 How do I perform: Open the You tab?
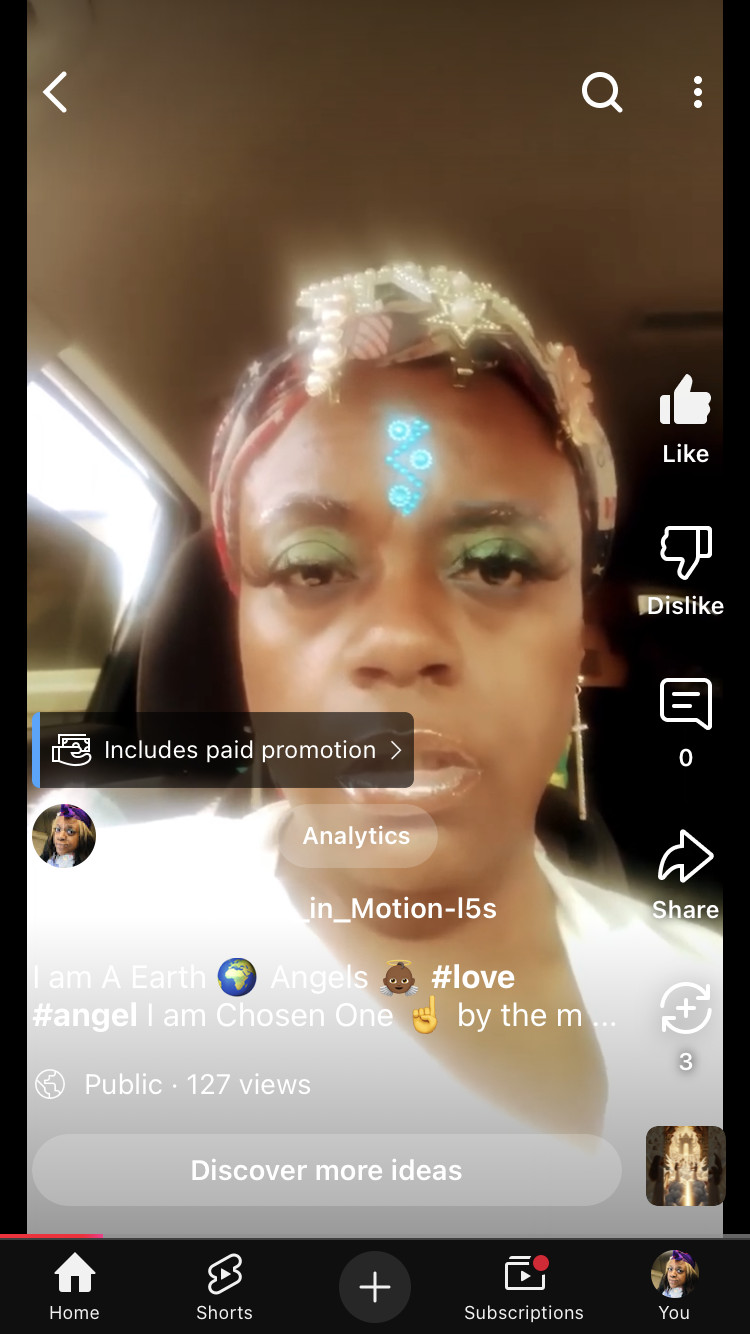click(674, 1288)
